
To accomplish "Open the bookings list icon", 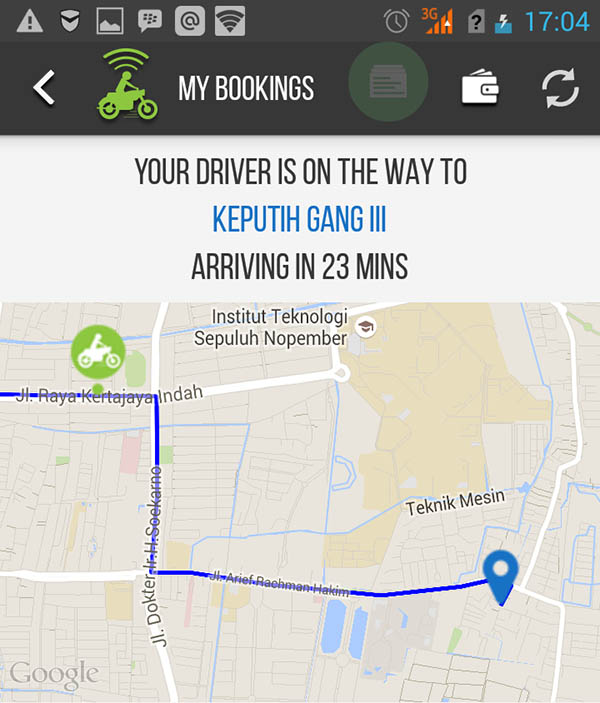I will pos(387,84).
